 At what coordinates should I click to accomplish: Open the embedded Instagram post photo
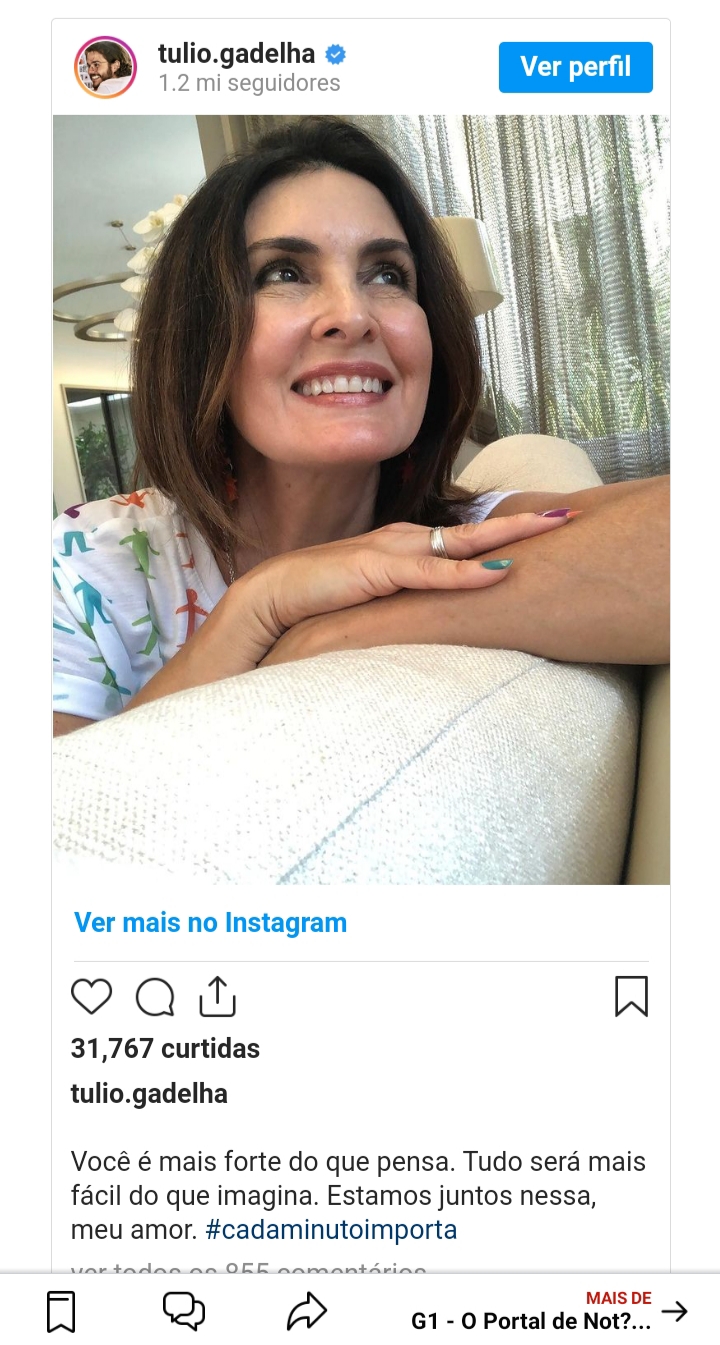point(361,500)
